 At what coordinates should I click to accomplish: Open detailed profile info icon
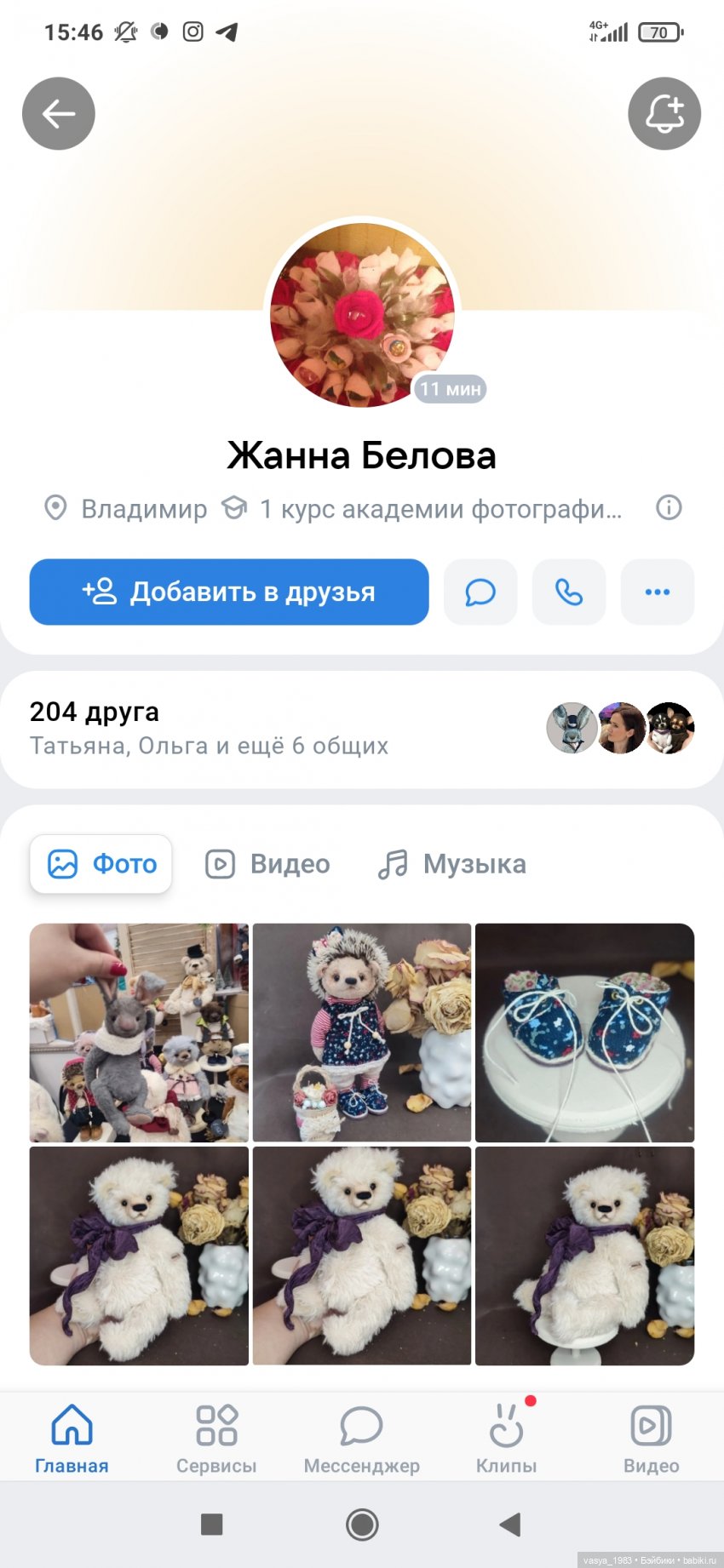(x=669, y=508)
